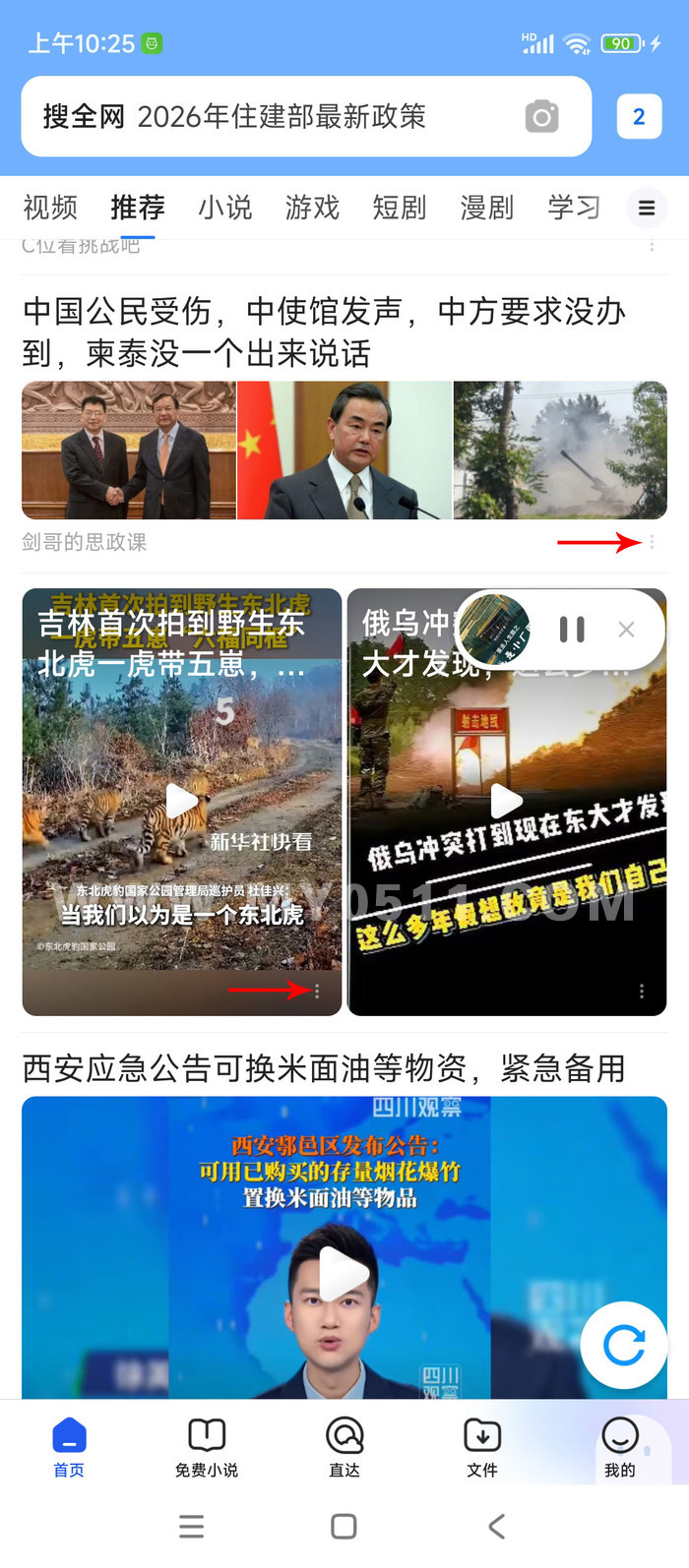Viewport: 689px width, 1568px height.
Task: Switch to the 视频 tab
Action: click(50, 208)
